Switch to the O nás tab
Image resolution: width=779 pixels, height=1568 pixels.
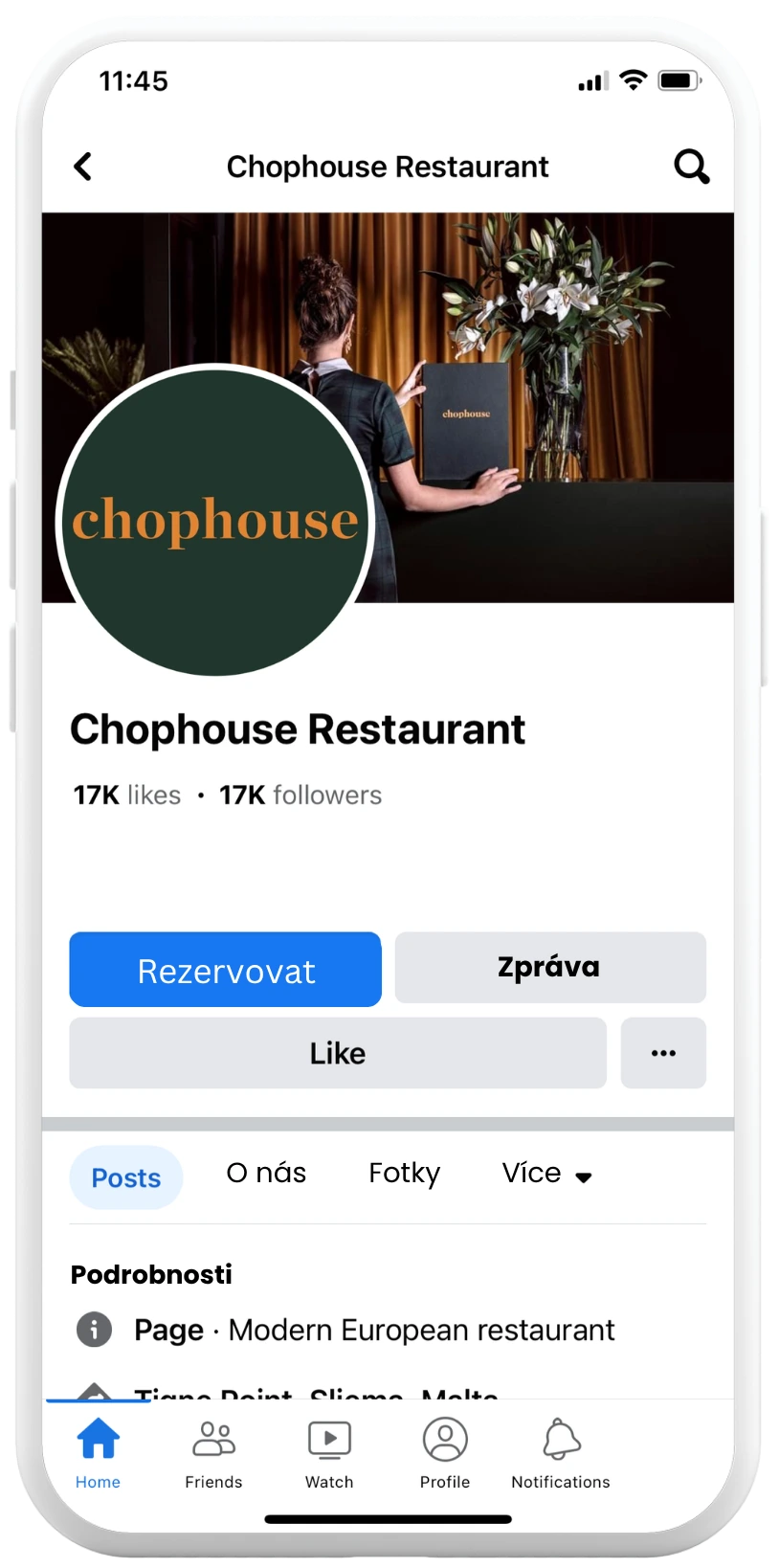pos(266,1174)
